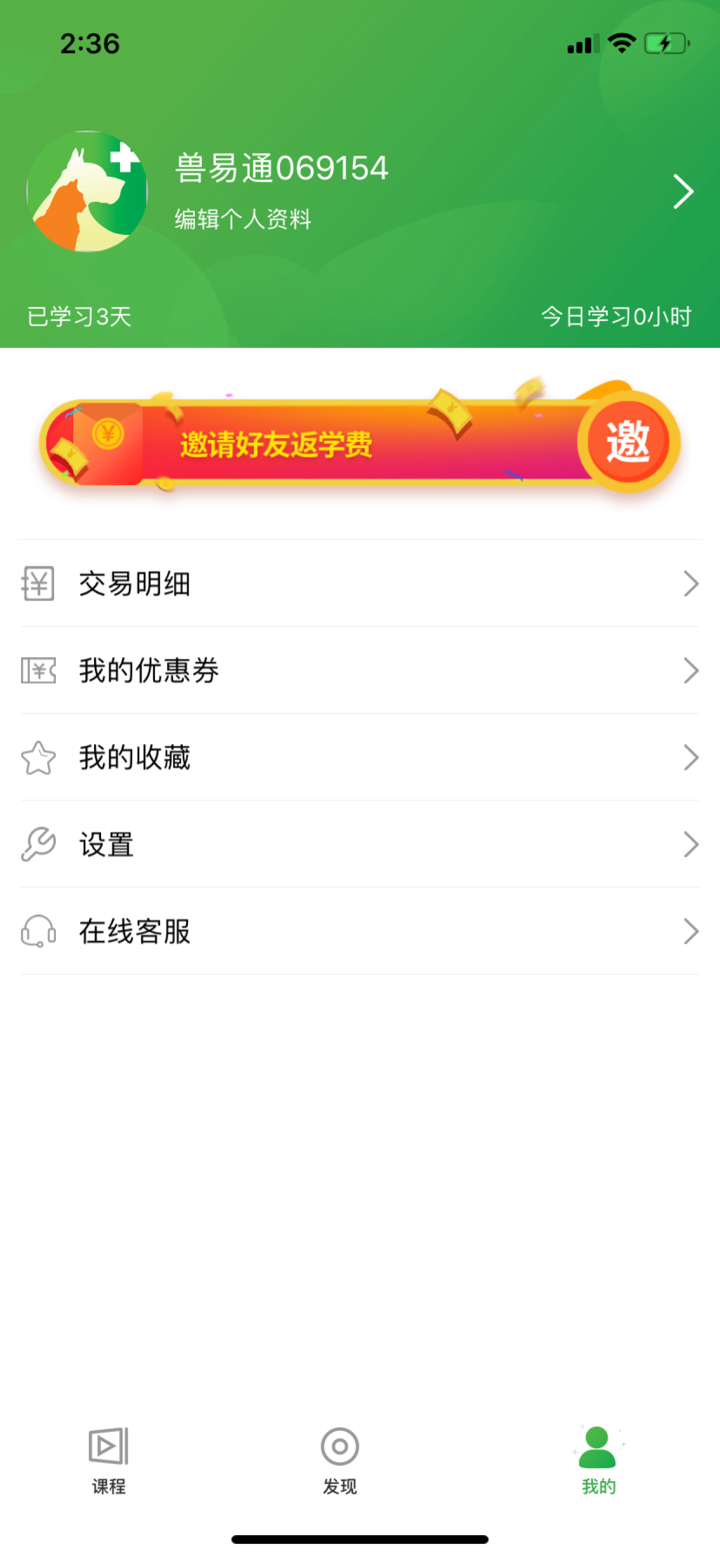Click the profile avatar thumbnail
This screenshot has height=1558, width=720.
click(x=87, y=190)
